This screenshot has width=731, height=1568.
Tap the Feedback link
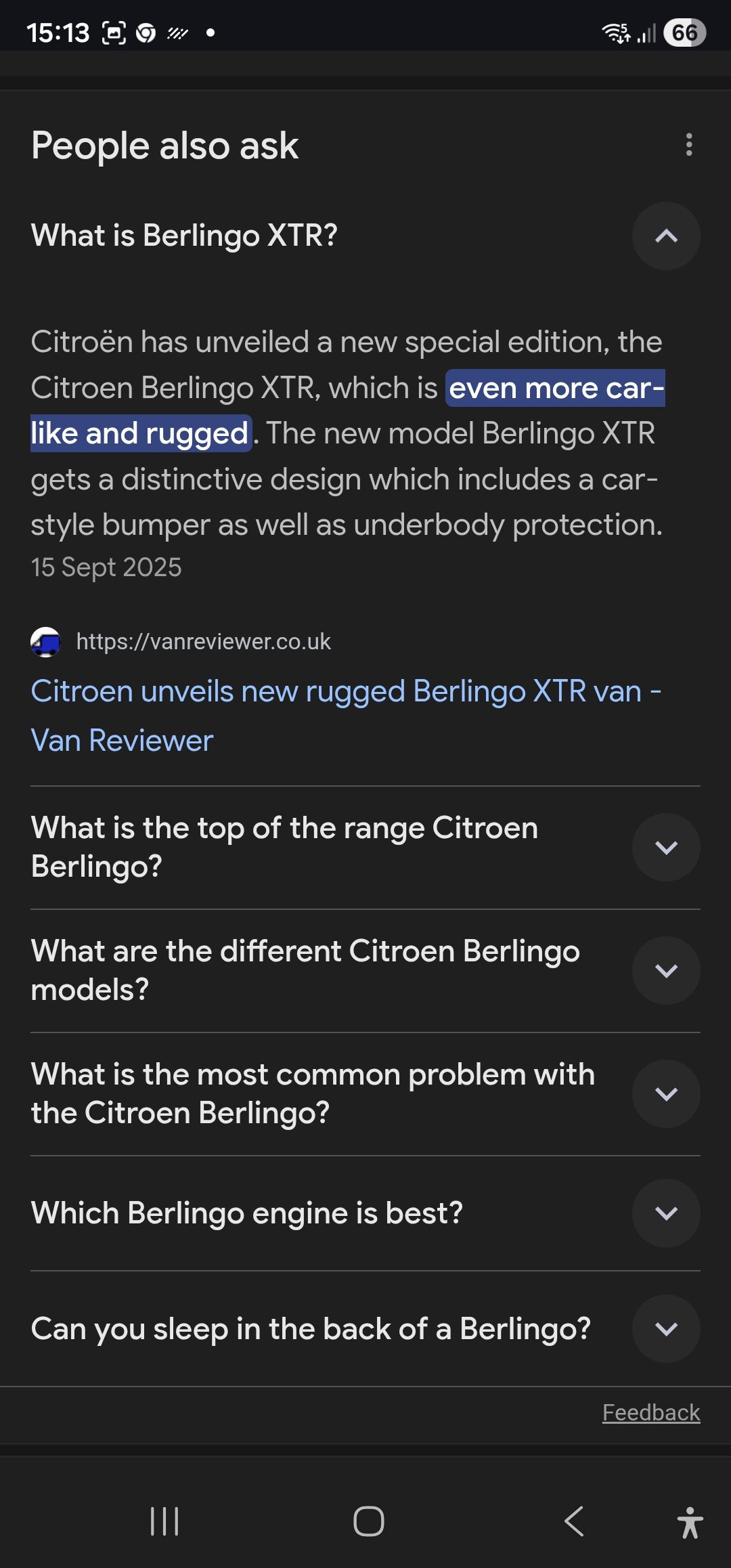[650, 1412]
